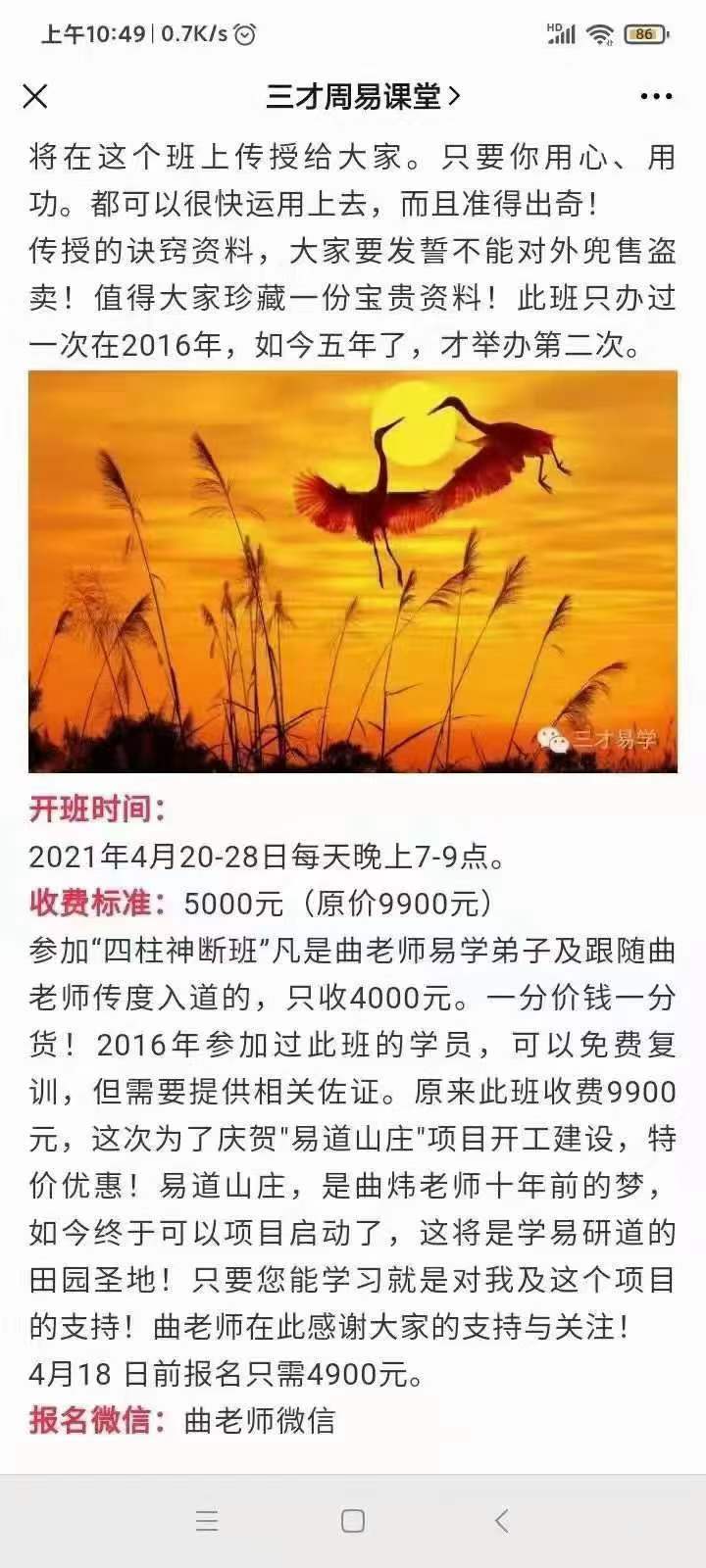This screenshot has width=706, height=1568.
Task: Close the article with the X button
Action: [35, 96]
